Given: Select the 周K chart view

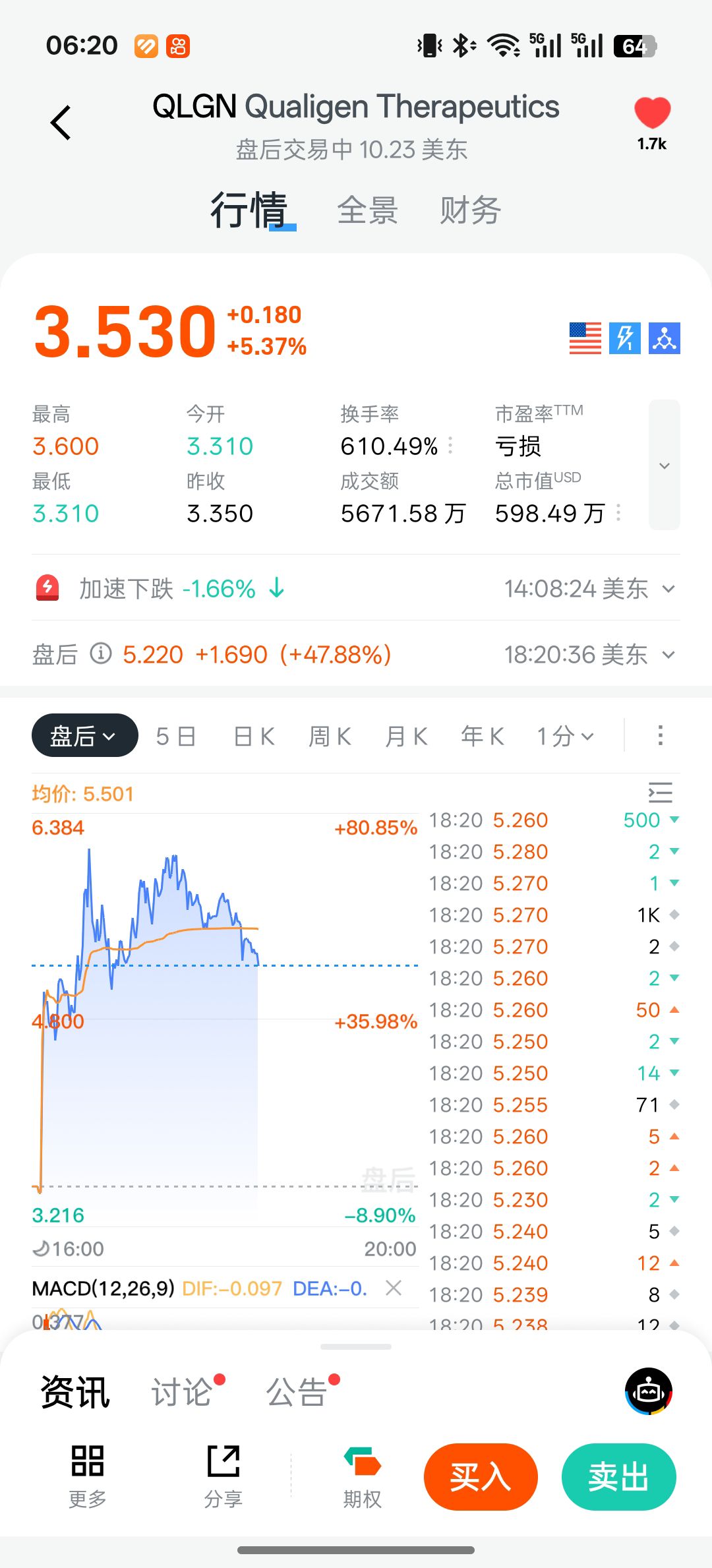Looking at the screenshot, I should (330, 736).
